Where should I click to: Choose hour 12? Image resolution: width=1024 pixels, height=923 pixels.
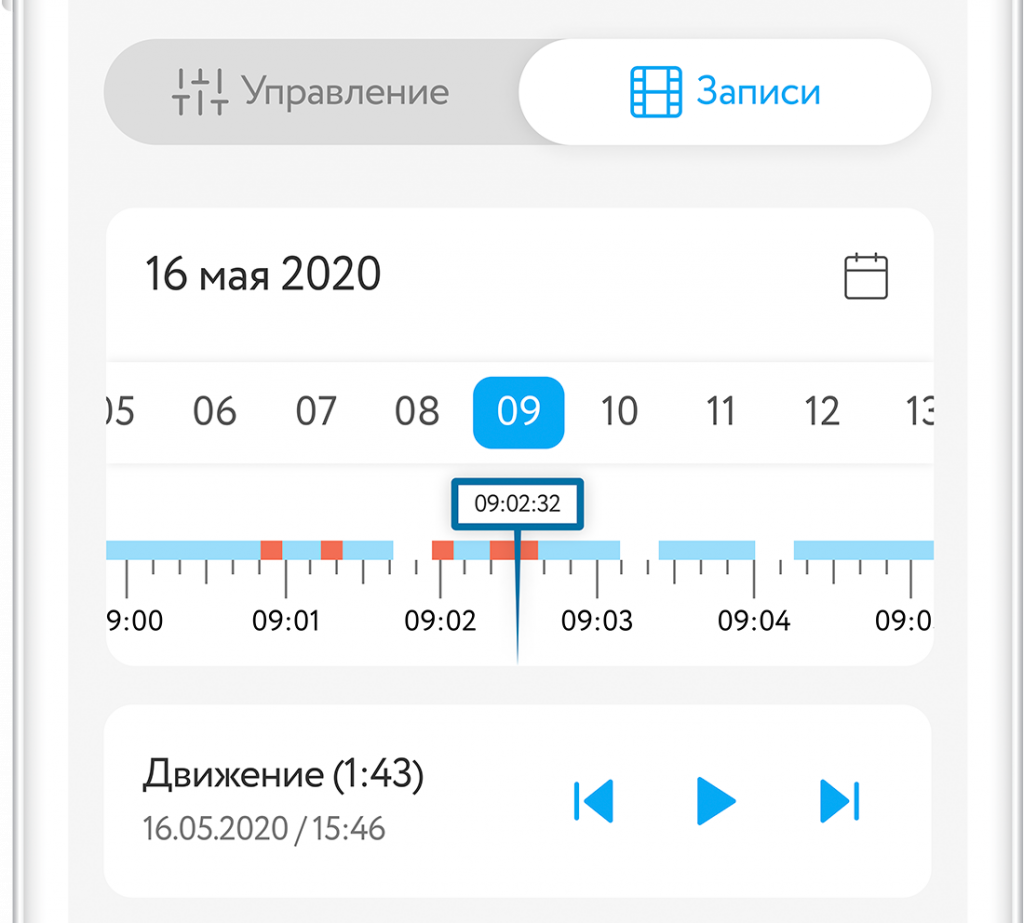822,411
